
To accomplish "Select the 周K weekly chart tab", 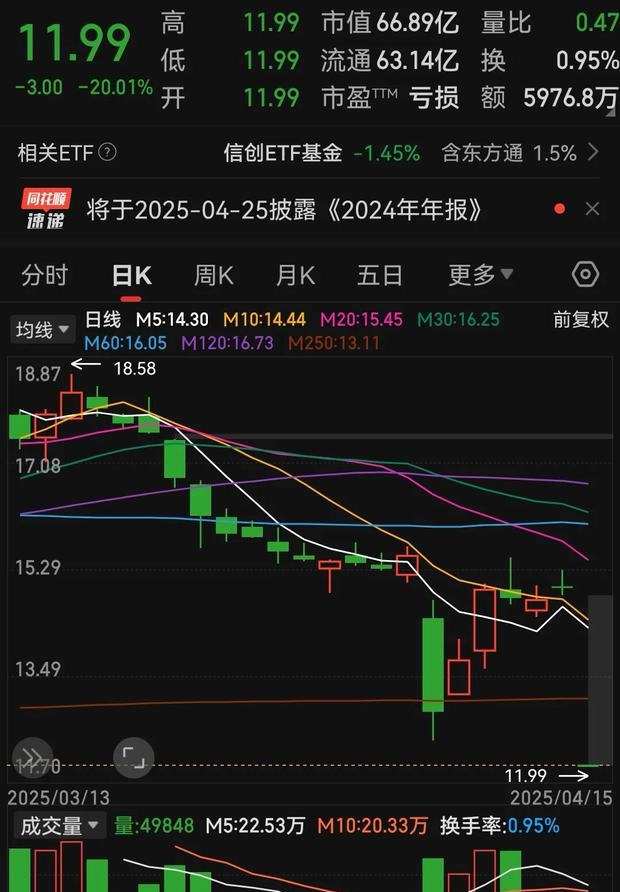I will pos(213,275).
